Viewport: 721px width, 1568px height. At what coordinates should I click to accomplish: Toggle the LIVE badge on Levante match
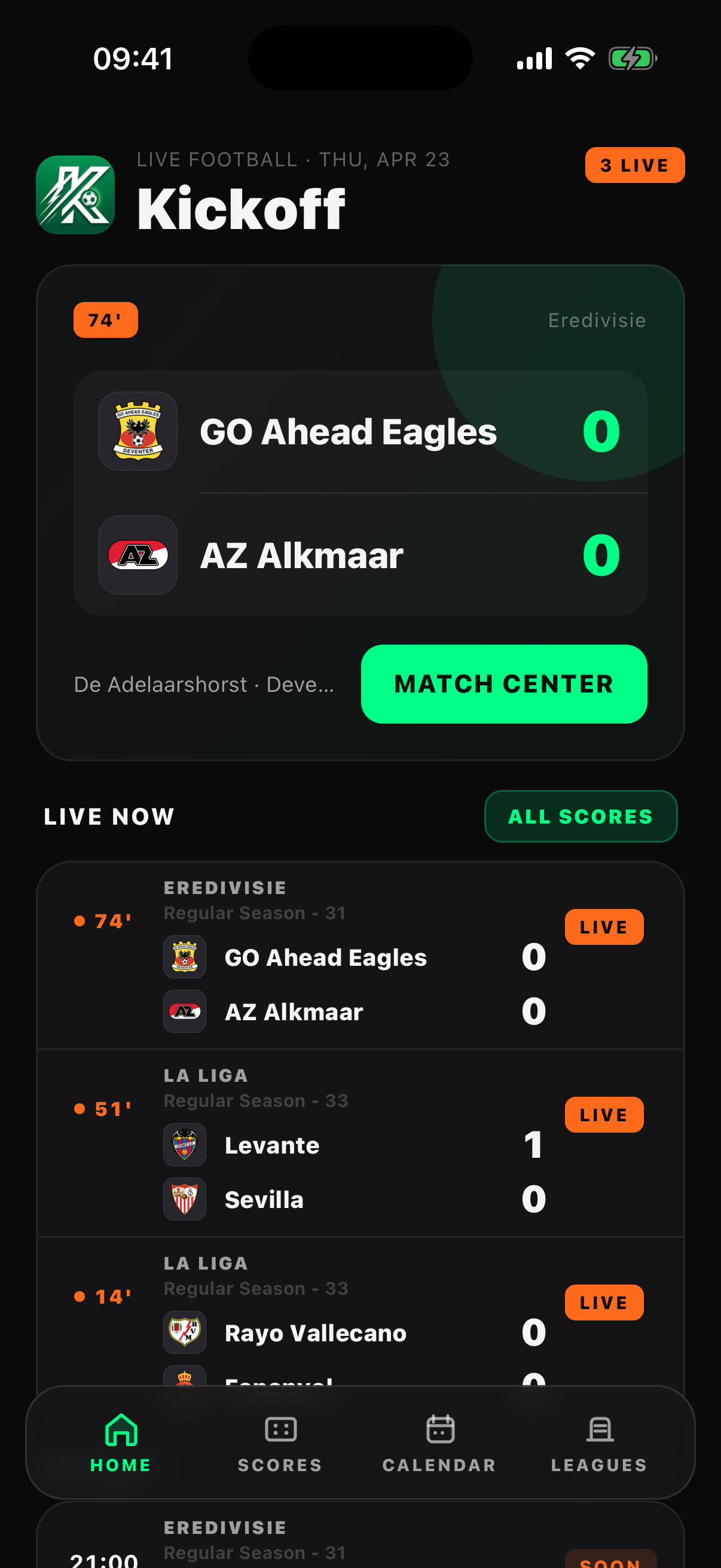click(x=603, y=1114)
